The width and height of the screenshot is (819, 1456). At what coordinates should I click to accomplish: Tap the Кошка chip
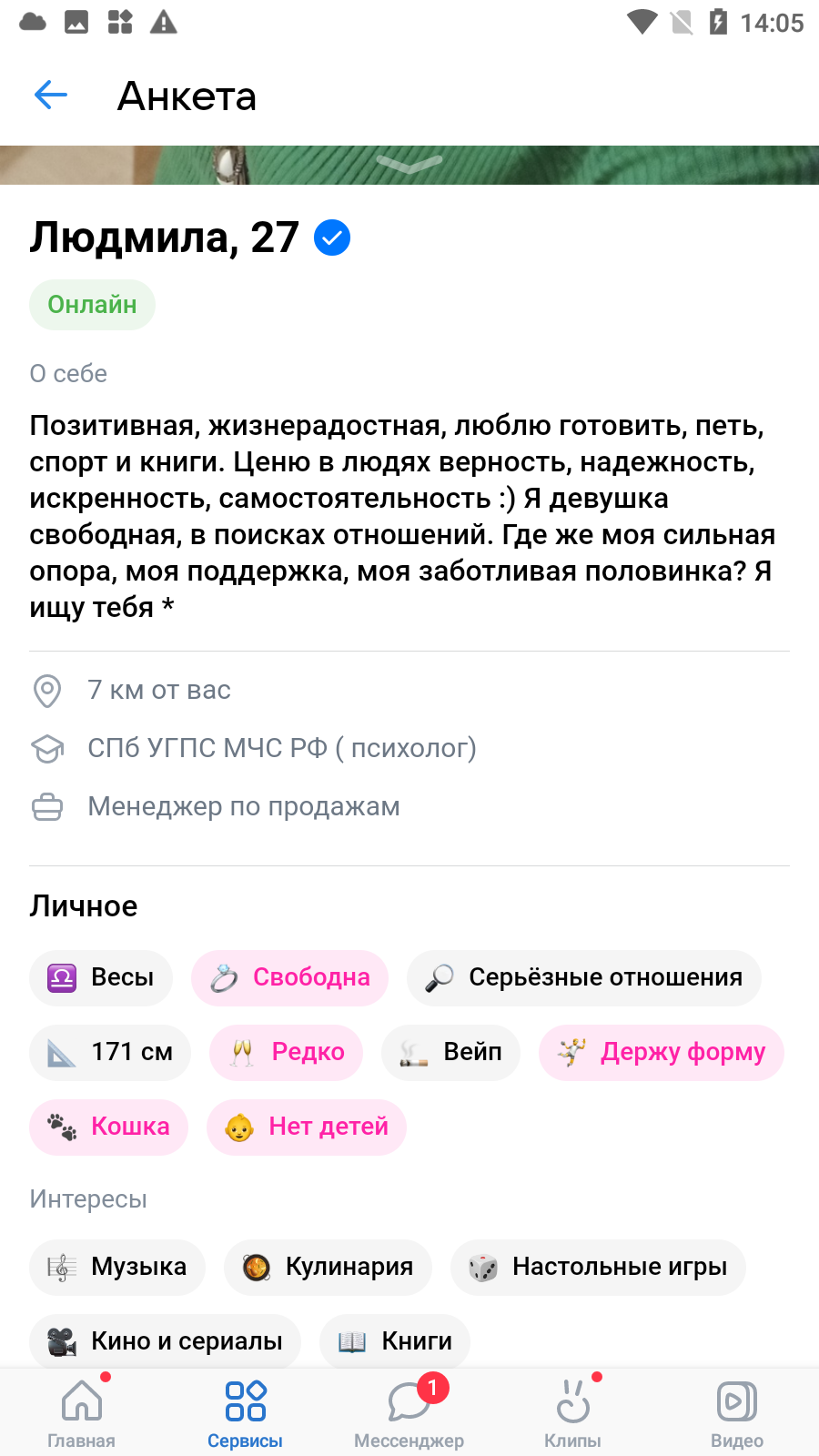108,1127
